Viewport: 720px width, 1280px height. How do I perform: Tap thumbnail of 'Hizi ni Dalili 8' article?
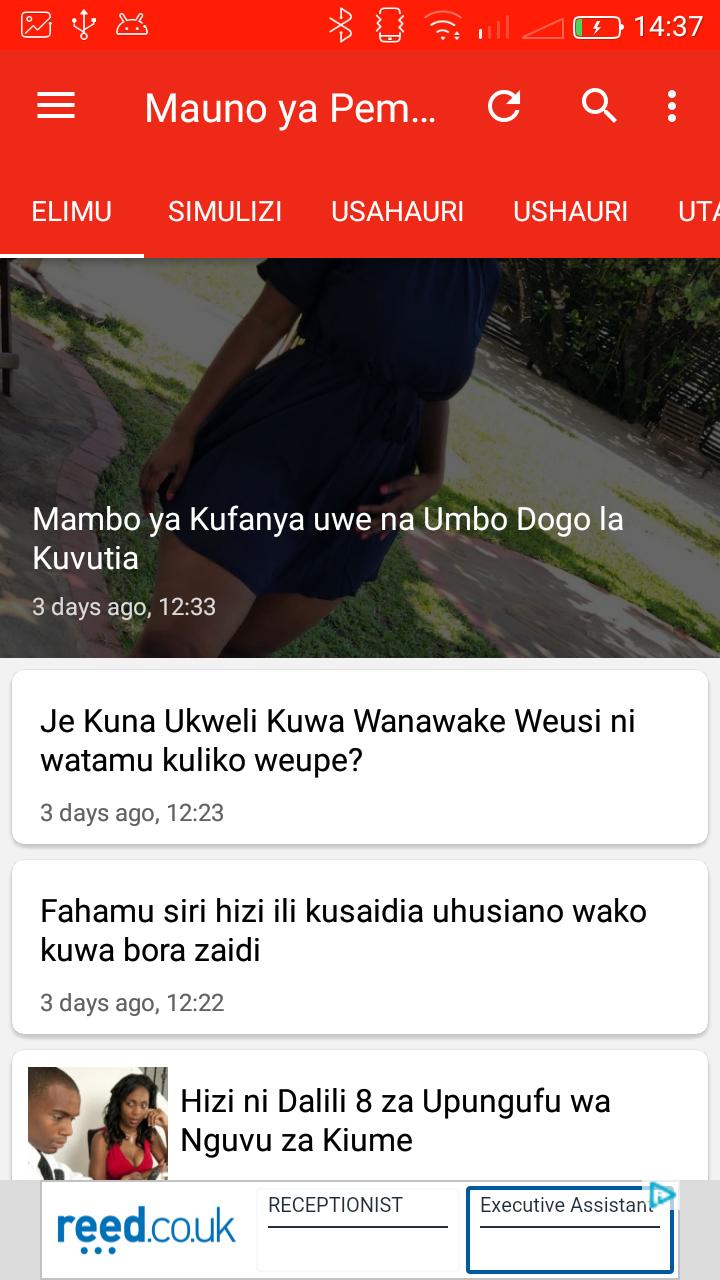point(96,1120)
